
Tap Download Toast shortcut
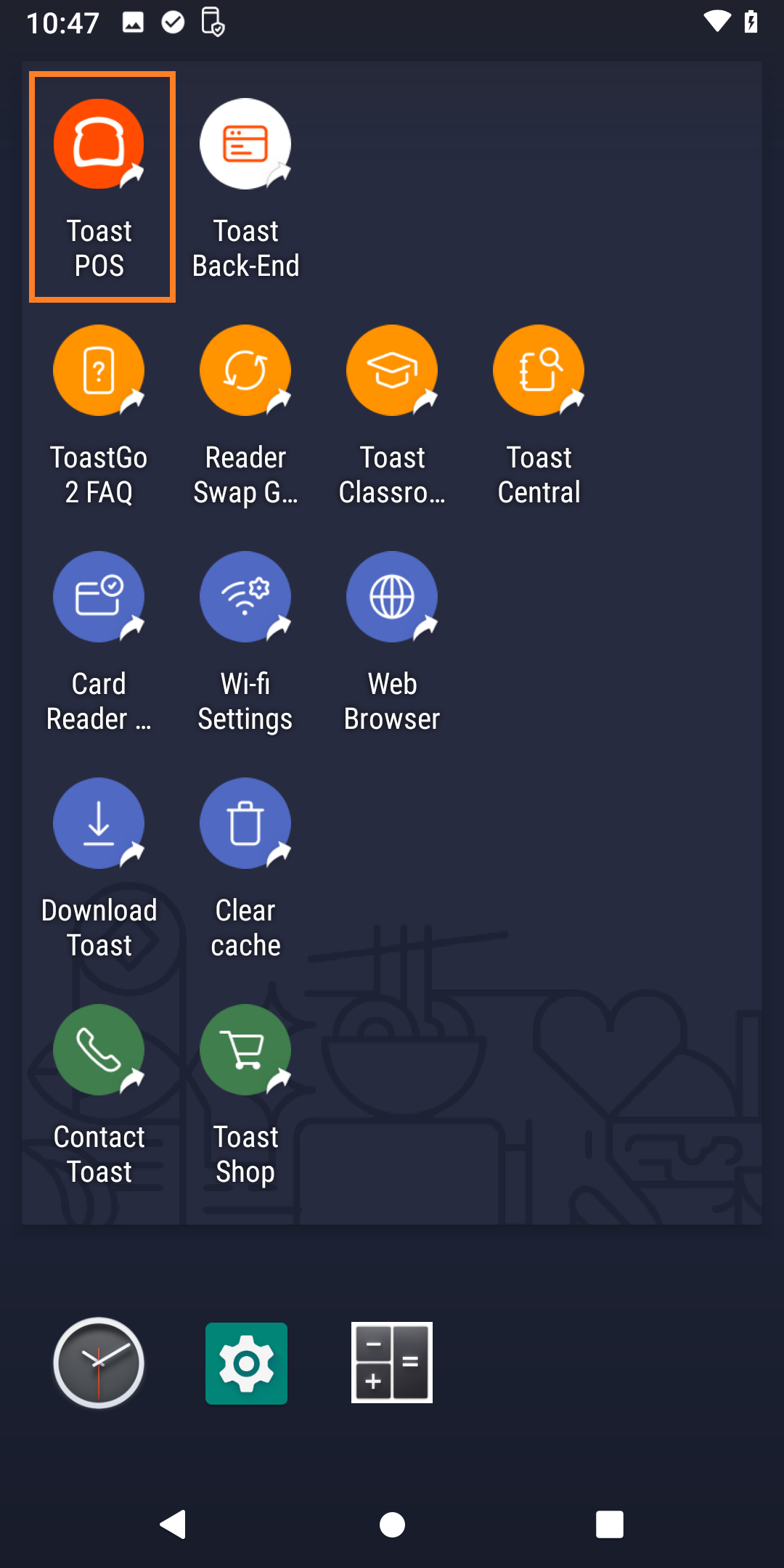pyautogui.click(x=99, y=824)
